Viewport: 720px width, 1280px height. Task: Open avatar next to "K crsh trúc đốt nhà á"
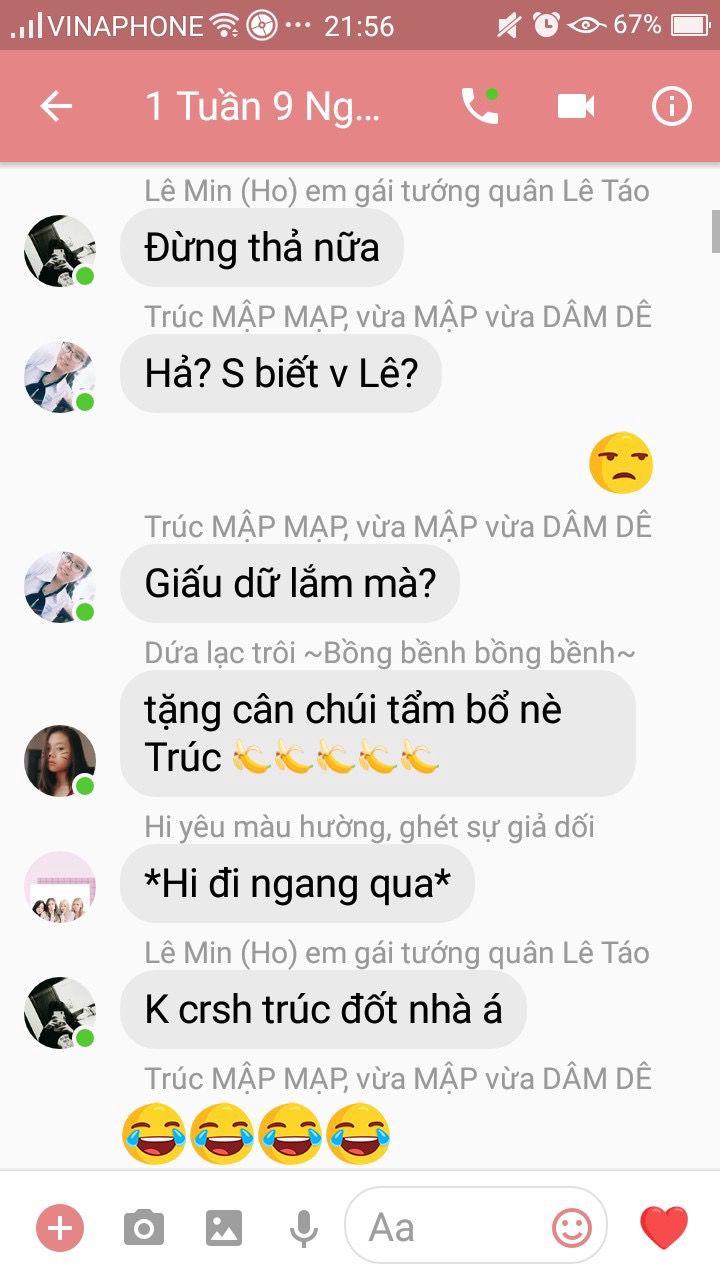pyautogui.click(x=60, y=1013)
